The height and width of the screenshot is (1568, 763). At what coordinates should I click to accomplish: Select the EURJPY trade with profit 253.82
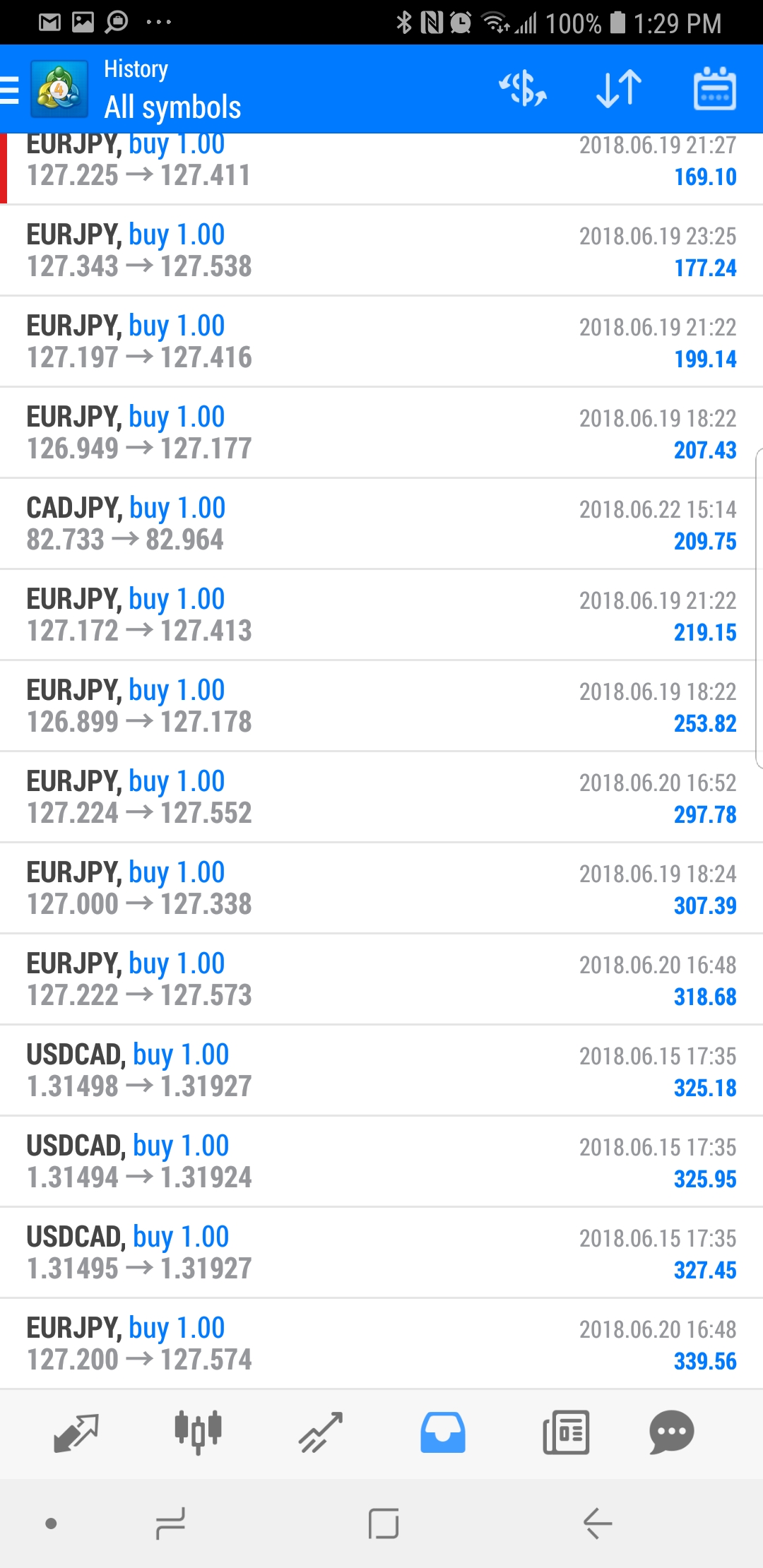(381, 706)
